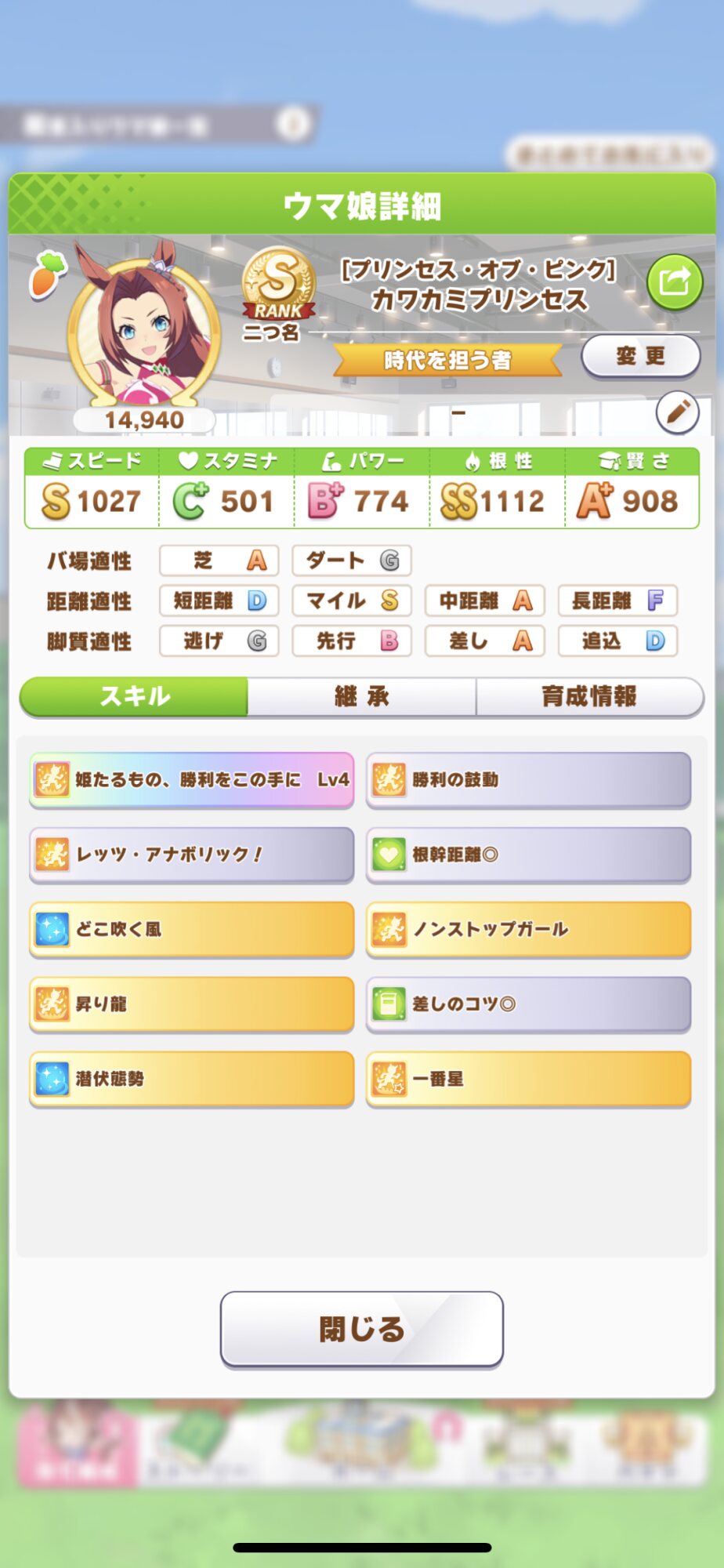The height and width of the screenshot is (1568, 724).
Task: Edit the memo with the pencil icon
Action: (677, 412)
